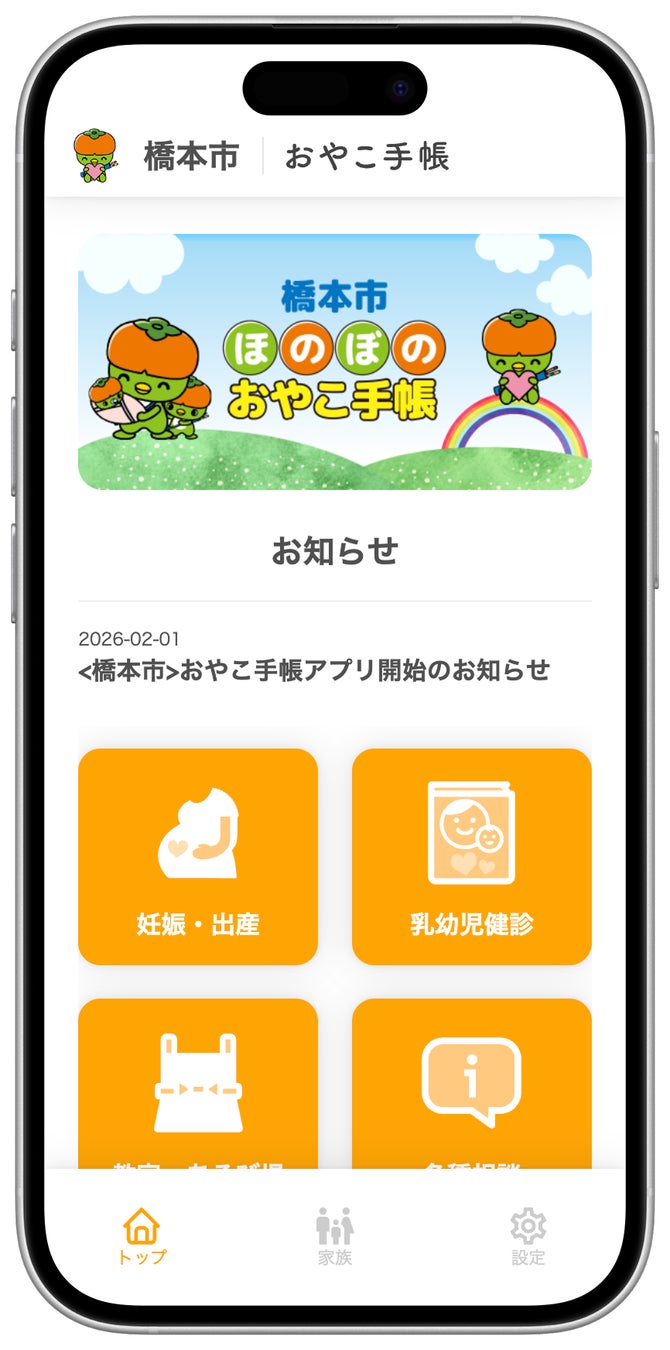
Task: Switch to the 家族 tab
Action: (335, 1236)
